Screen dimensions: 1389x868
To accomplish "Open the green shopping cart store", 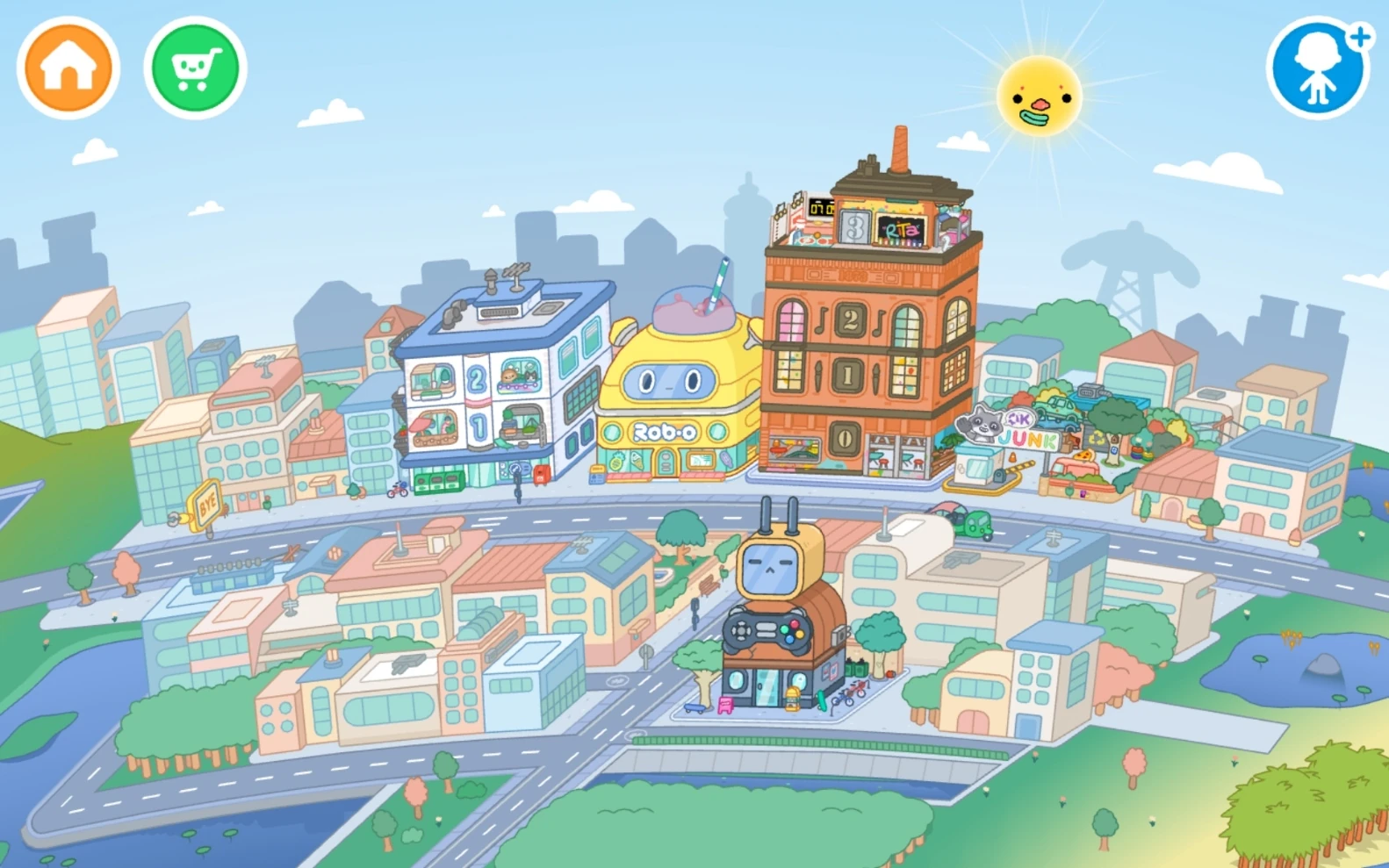I will [x=195, y=68].
